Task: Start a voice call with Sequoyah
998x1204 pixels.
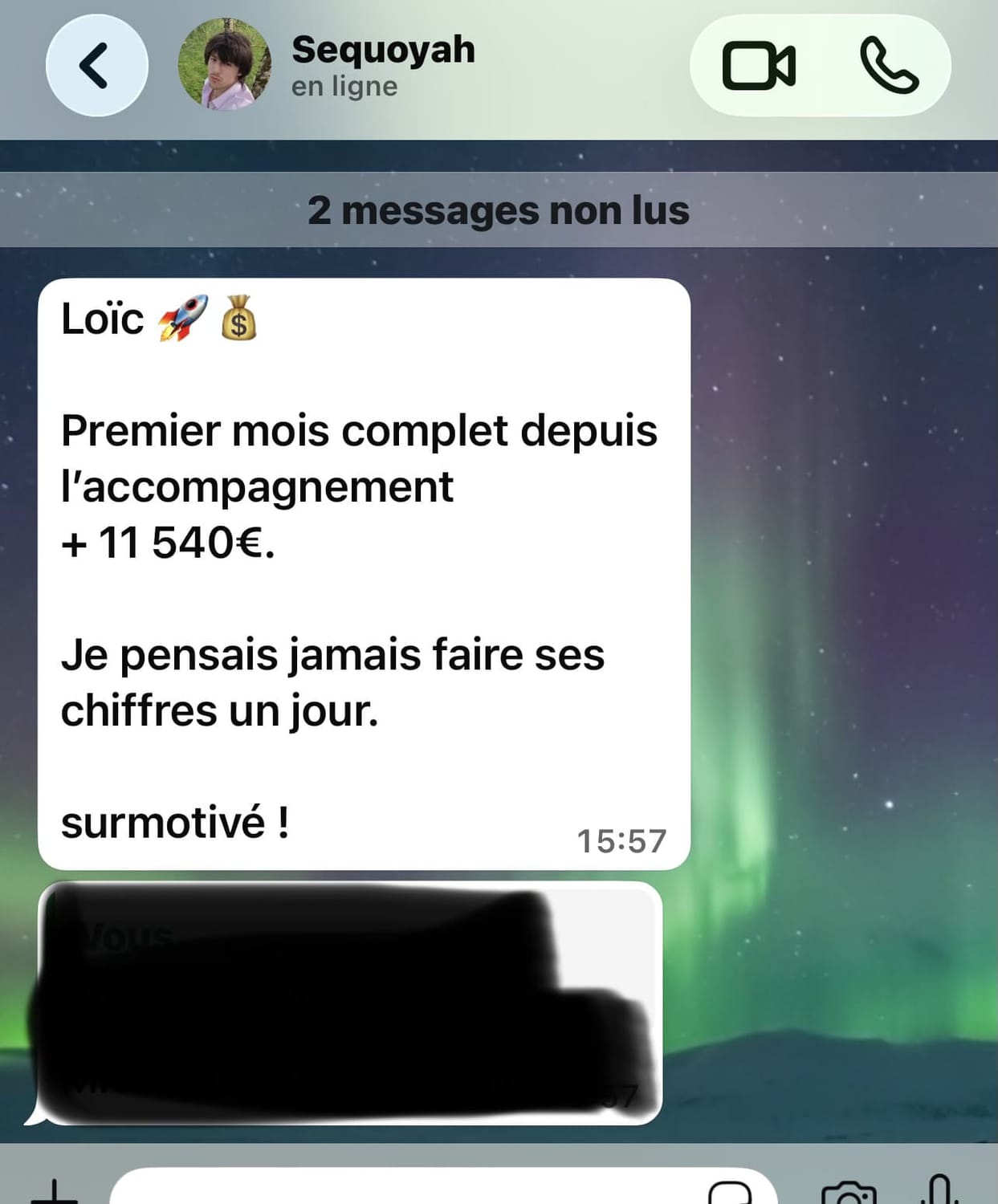Action: [889, 66]
